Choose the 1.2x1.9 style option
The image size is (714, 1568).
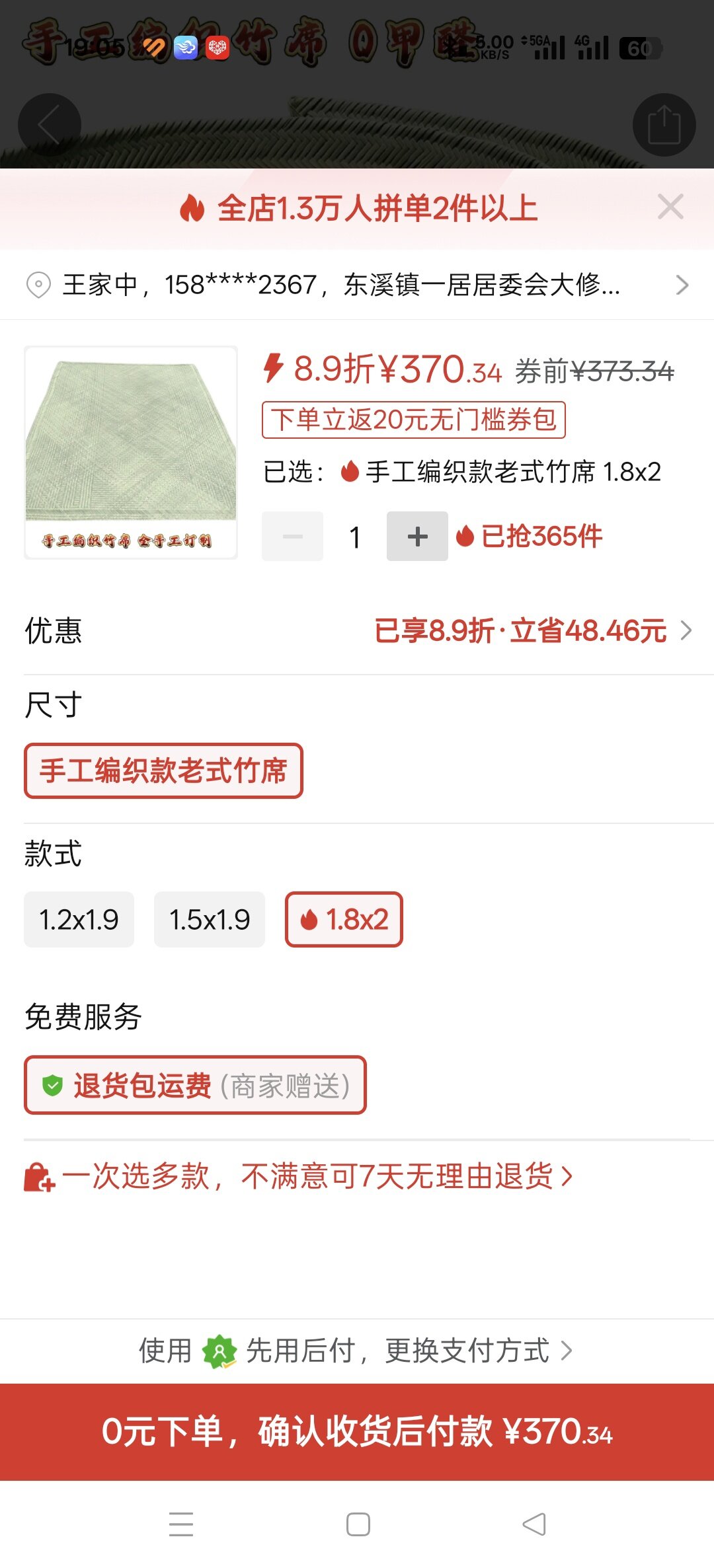coord(79,920)
